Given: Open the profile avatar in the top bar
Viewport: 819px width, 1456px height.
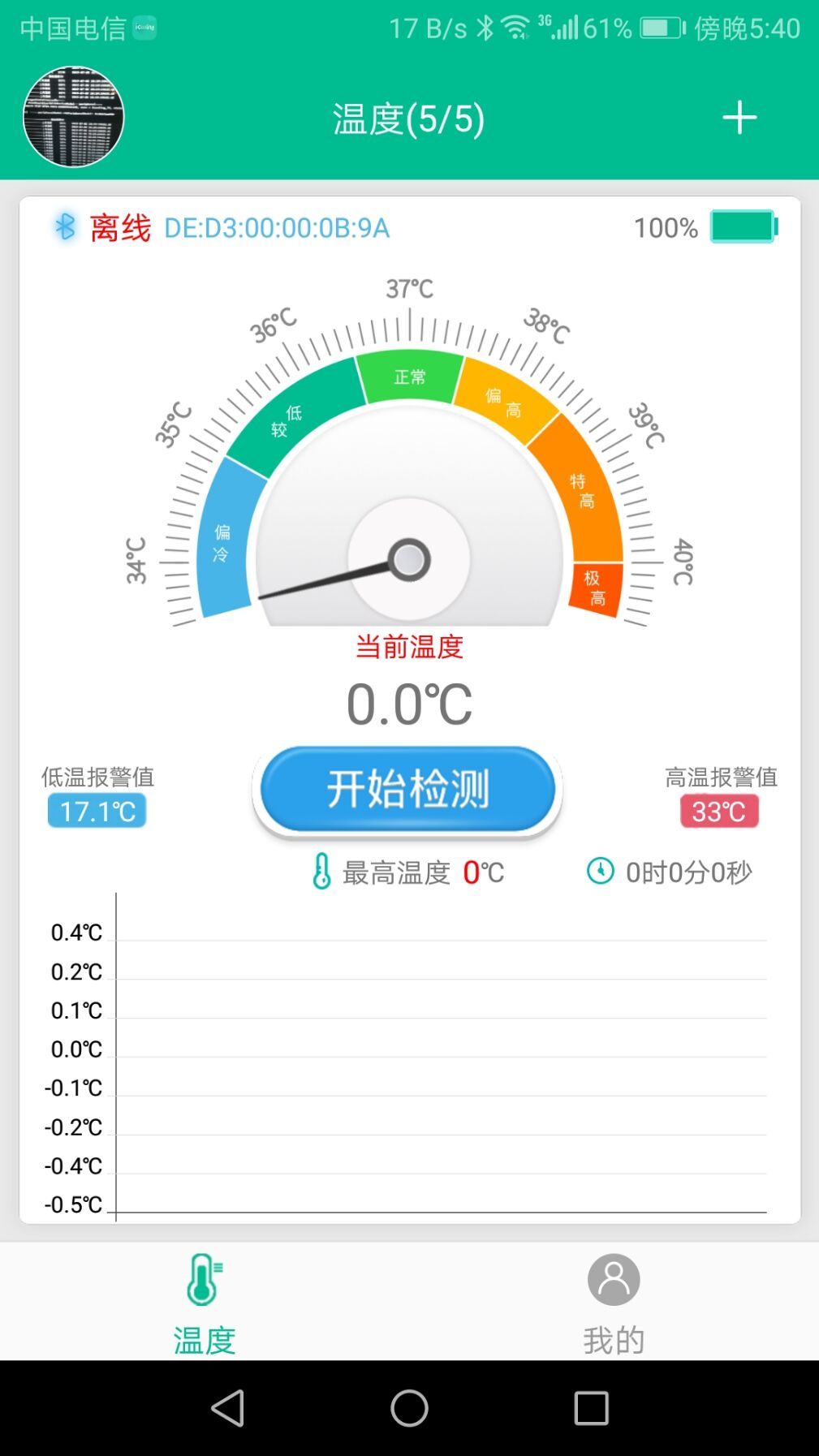Looking at the screenshot, I should coord(76,118).
